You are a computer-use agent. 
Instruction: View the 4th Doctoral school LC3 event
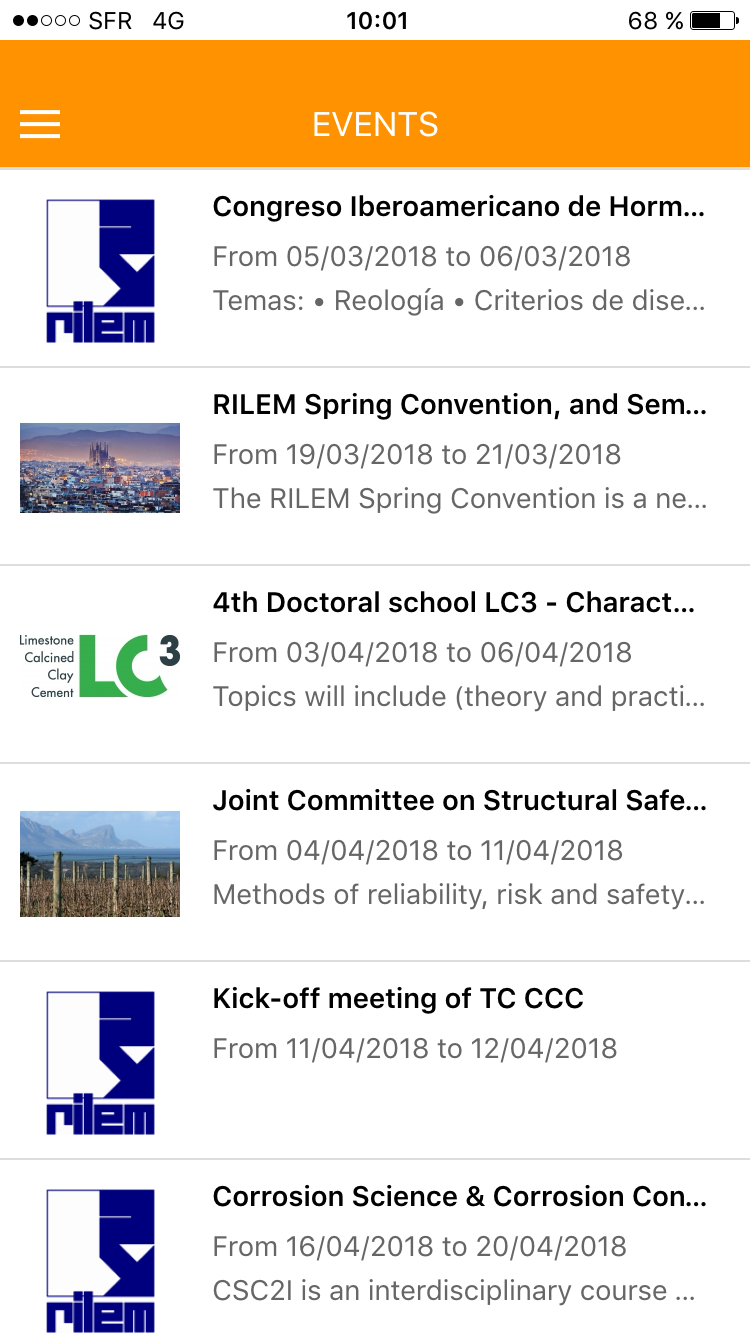[375, 665]
